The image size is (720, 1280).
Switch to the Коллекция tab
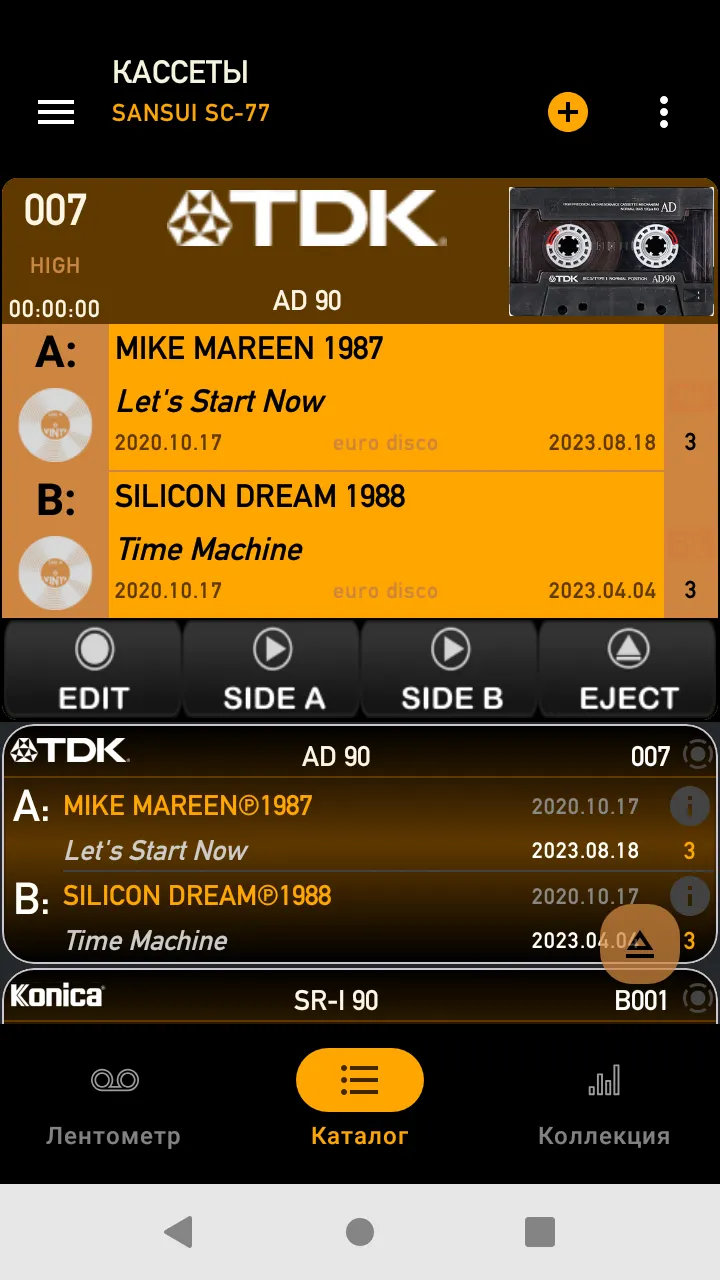(604, 1104)
